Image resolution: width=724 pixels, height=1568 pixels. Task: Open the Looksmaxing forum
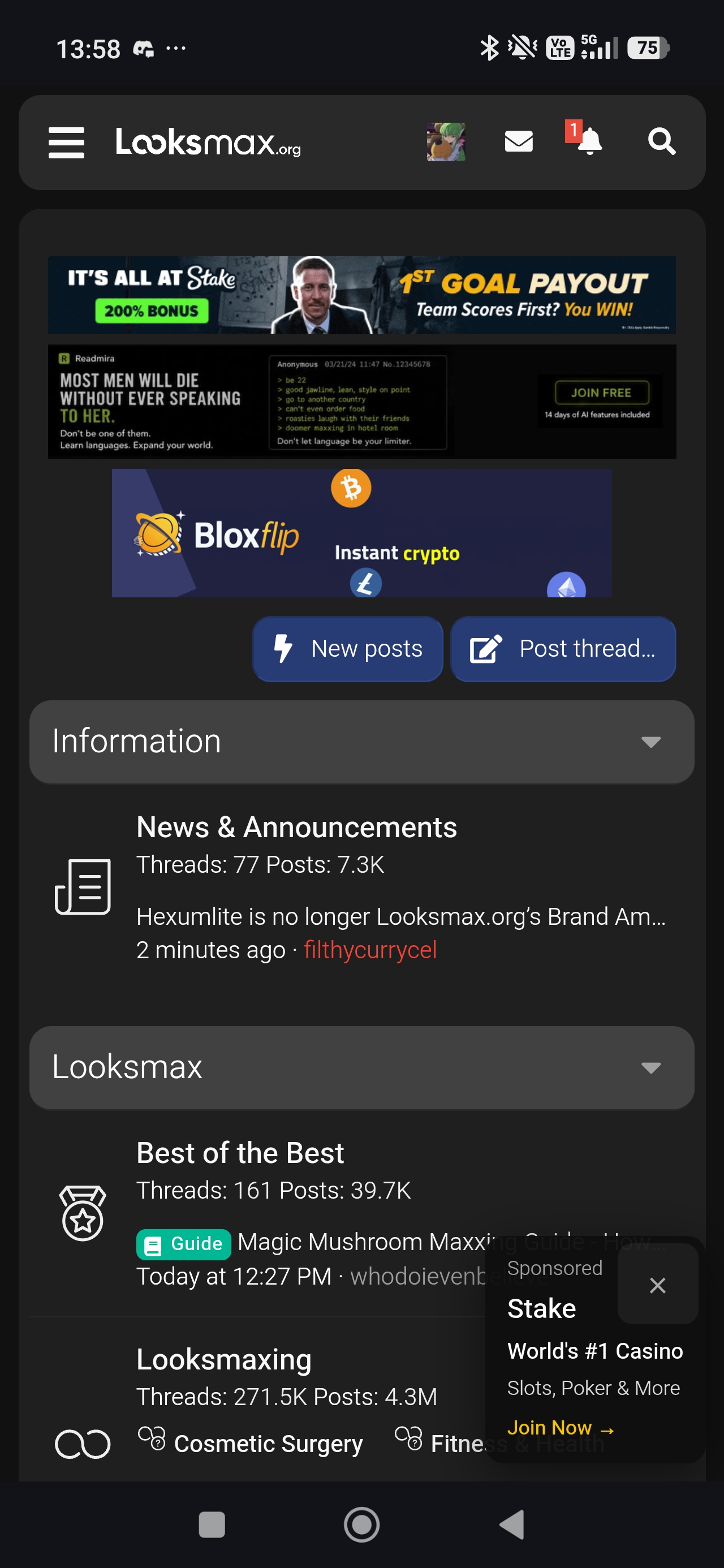224,1359
